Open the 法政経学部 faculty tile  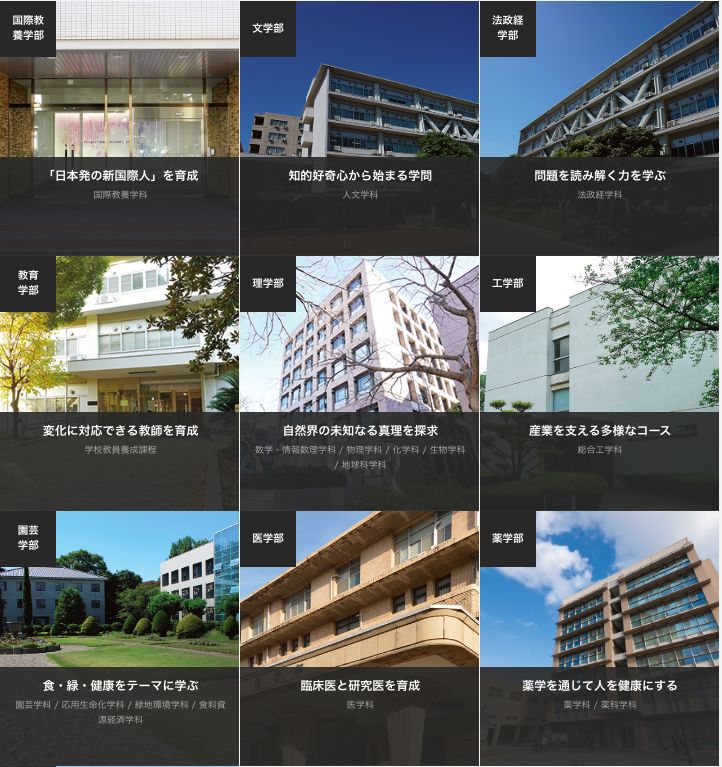[x=600, y=128]
